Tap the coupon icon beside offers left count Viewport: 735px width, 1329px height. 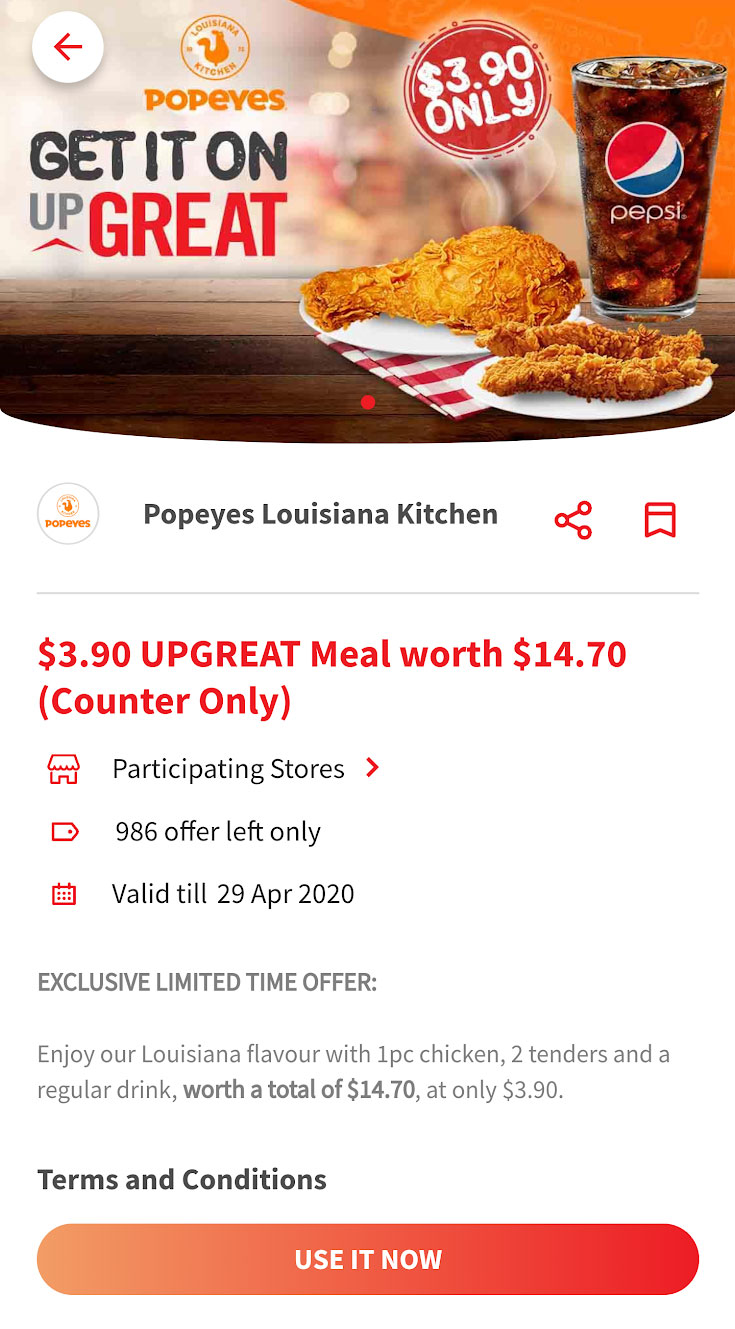(x=64, y=830)
